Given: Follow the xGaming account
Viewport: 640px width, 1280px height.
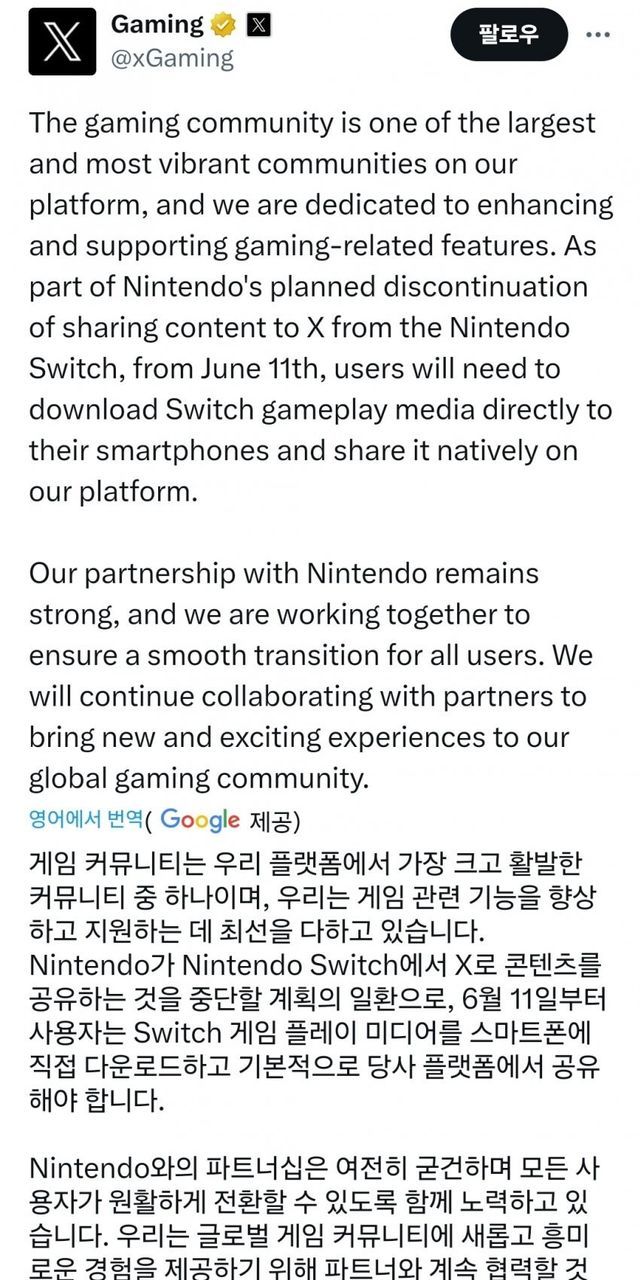Looking at the screenshot, I should 508,35.
